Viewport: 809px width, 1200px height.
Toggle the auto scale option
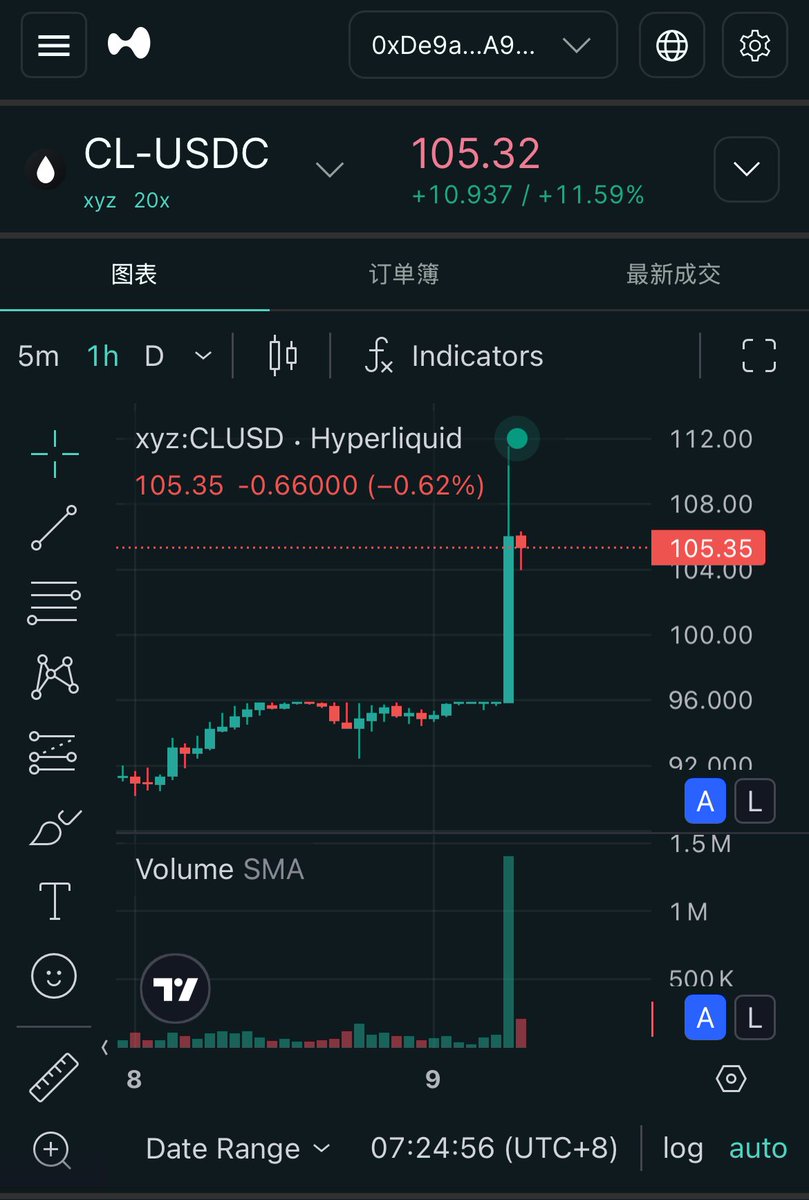point(758,1149)
